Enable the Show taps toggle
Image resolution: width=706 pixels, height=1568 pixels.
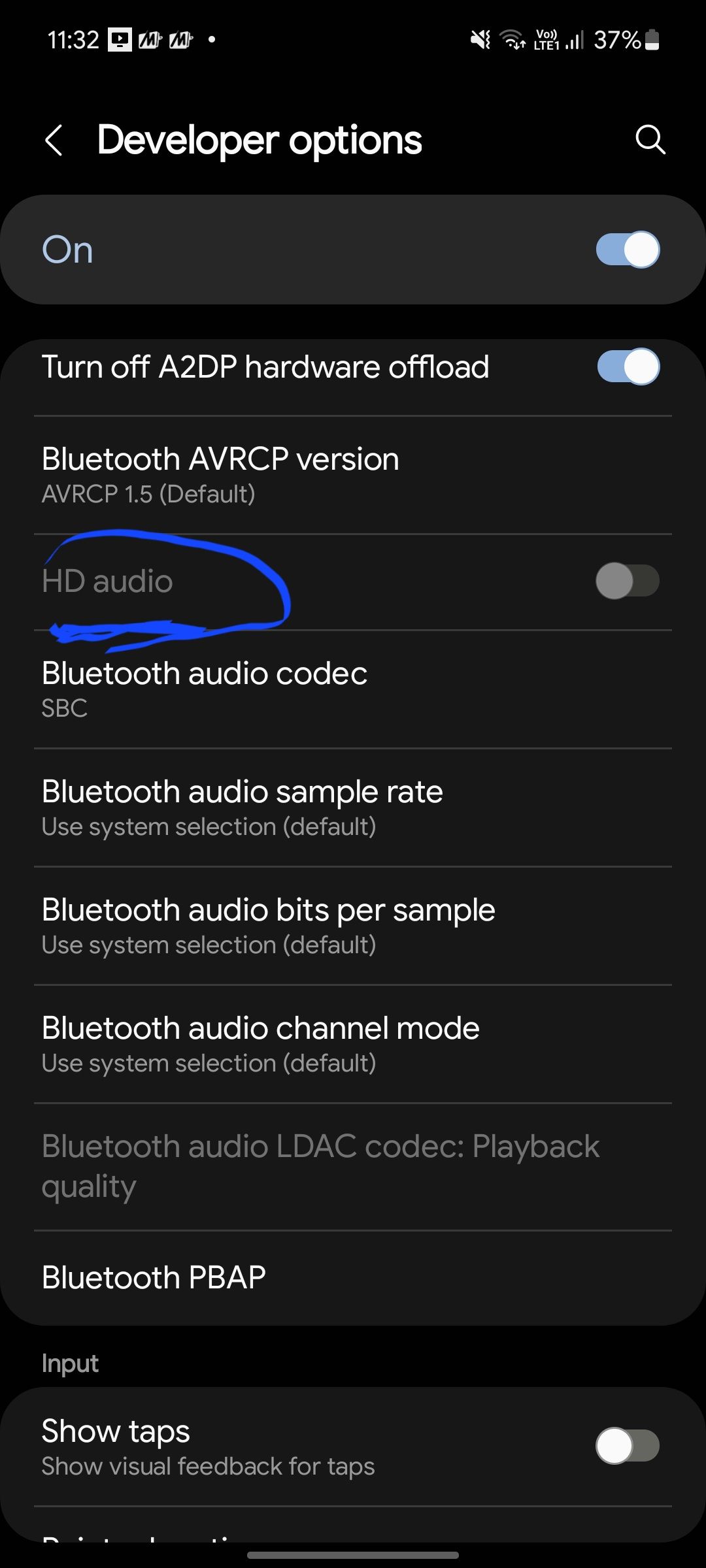626,1447
